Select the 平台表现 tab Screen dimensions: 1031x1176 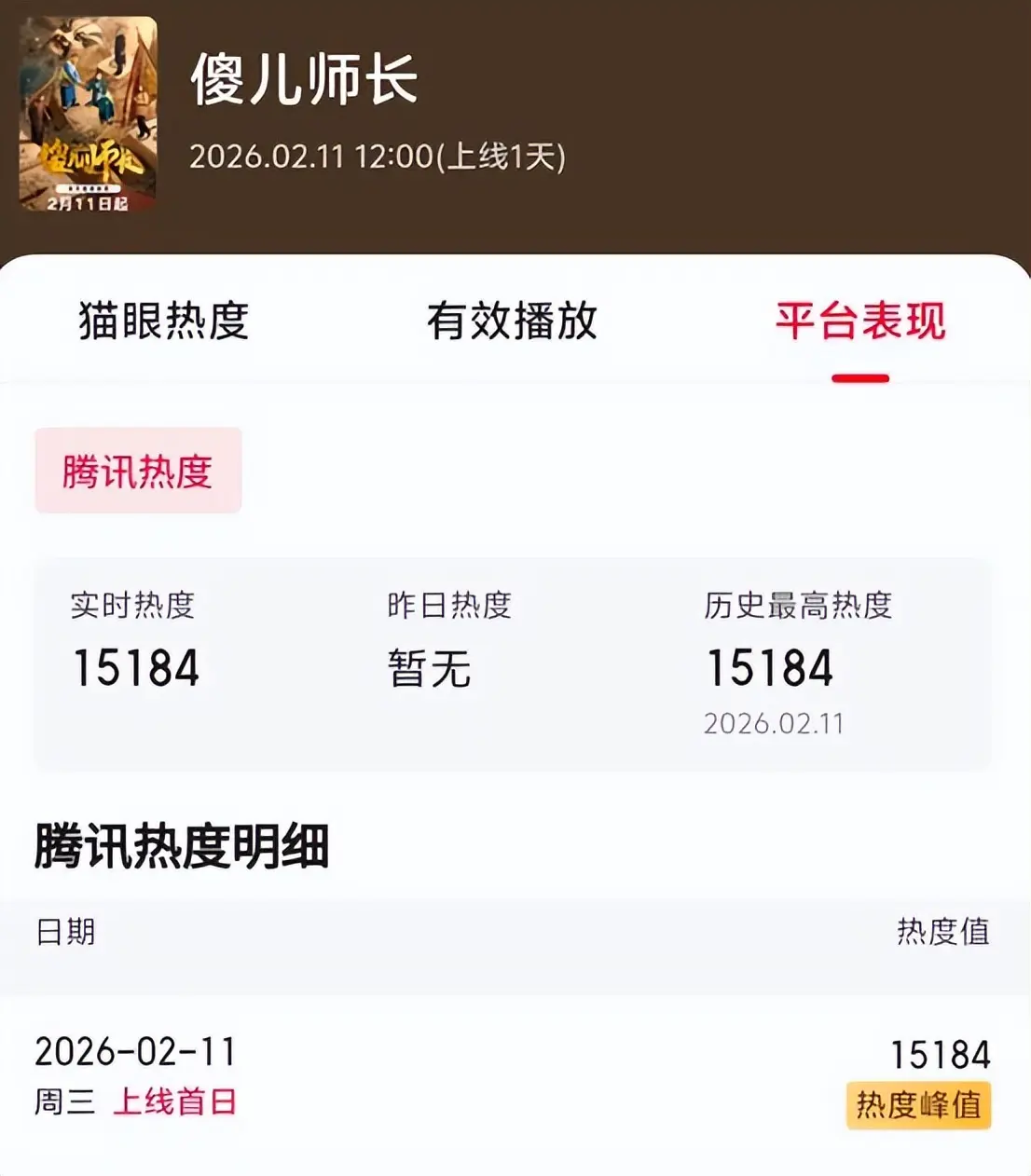coord(859,321)
